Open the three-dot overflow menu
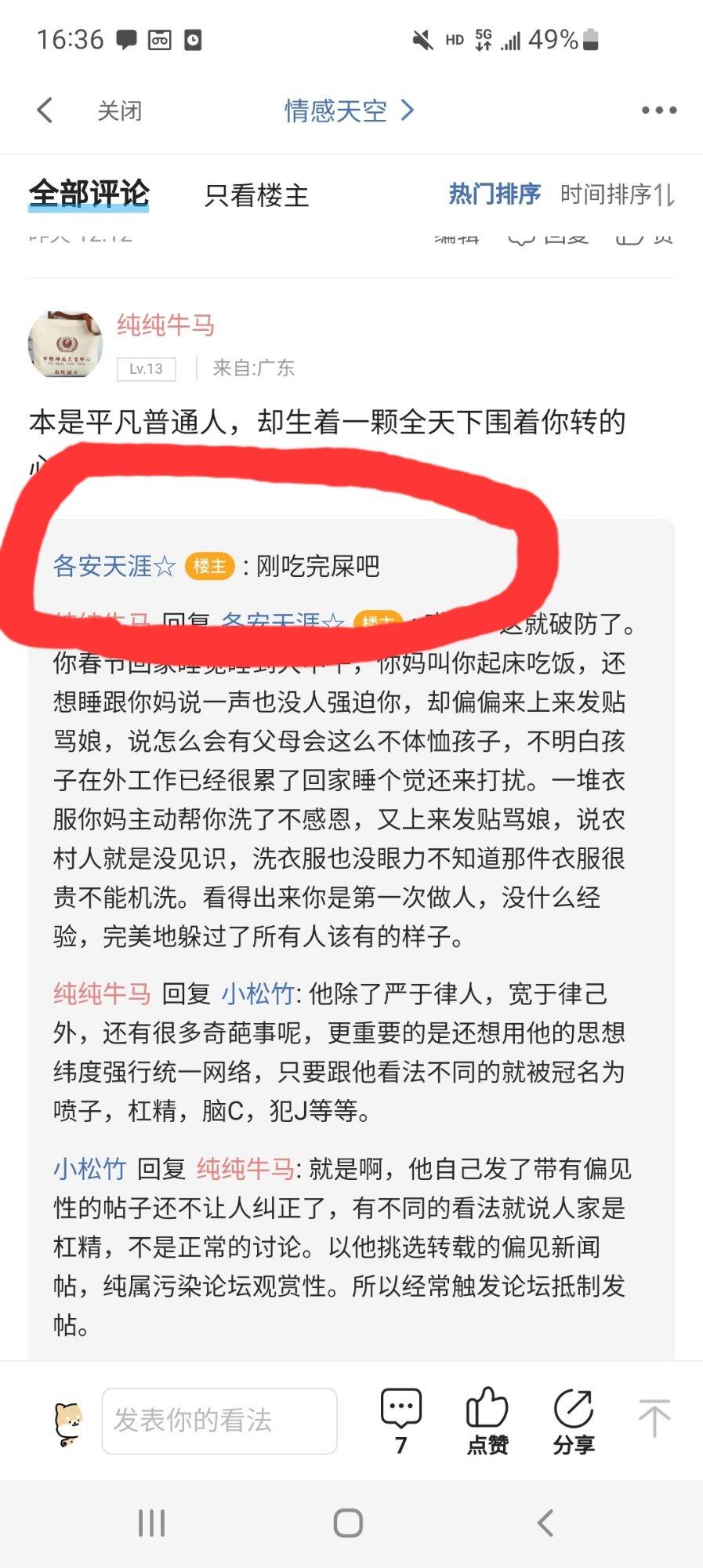The height and width of the screenshot is (1568, 703). pos(658,111)
